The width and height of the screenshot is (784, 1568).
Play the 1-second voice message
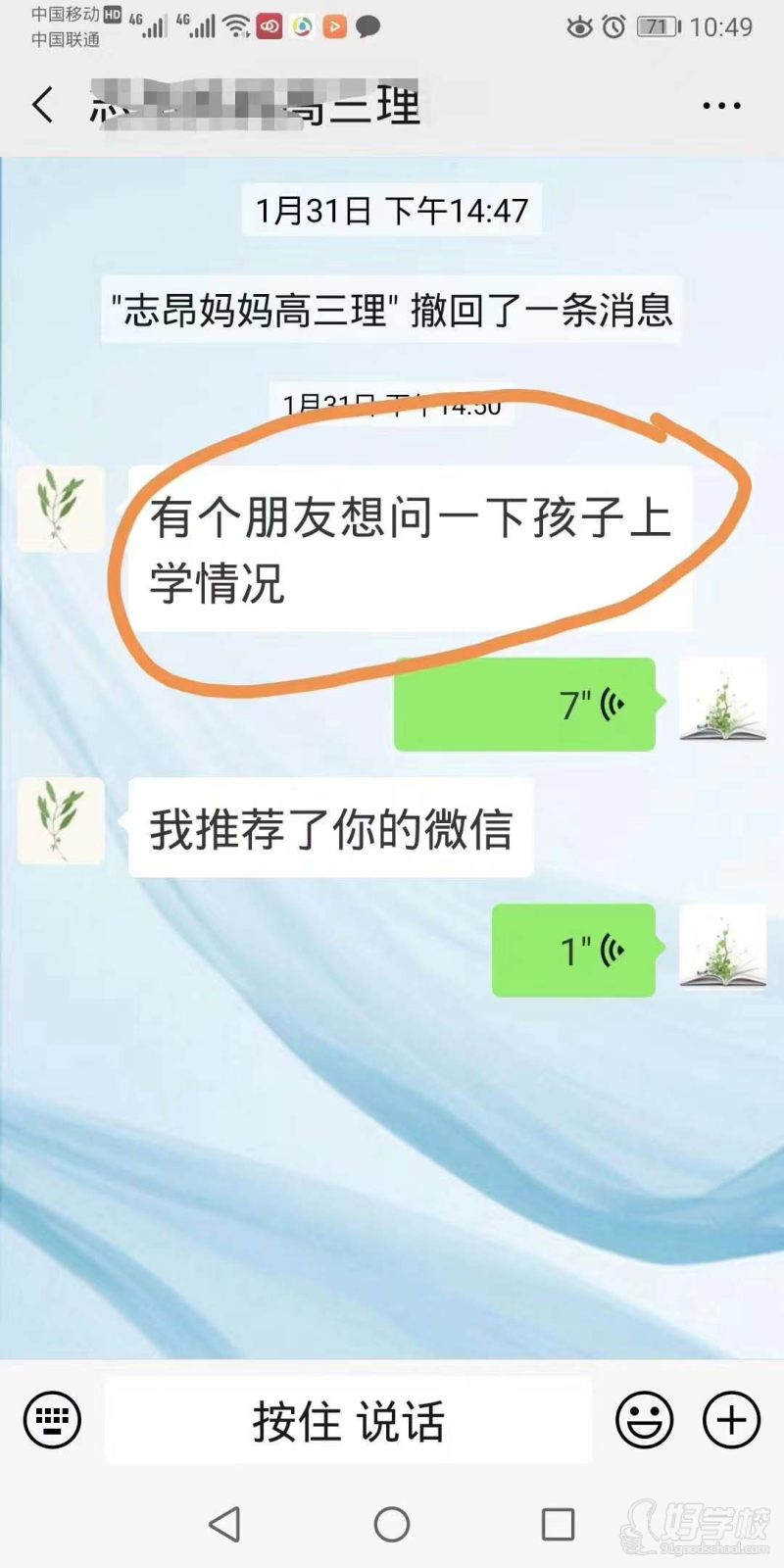point(573,949)
